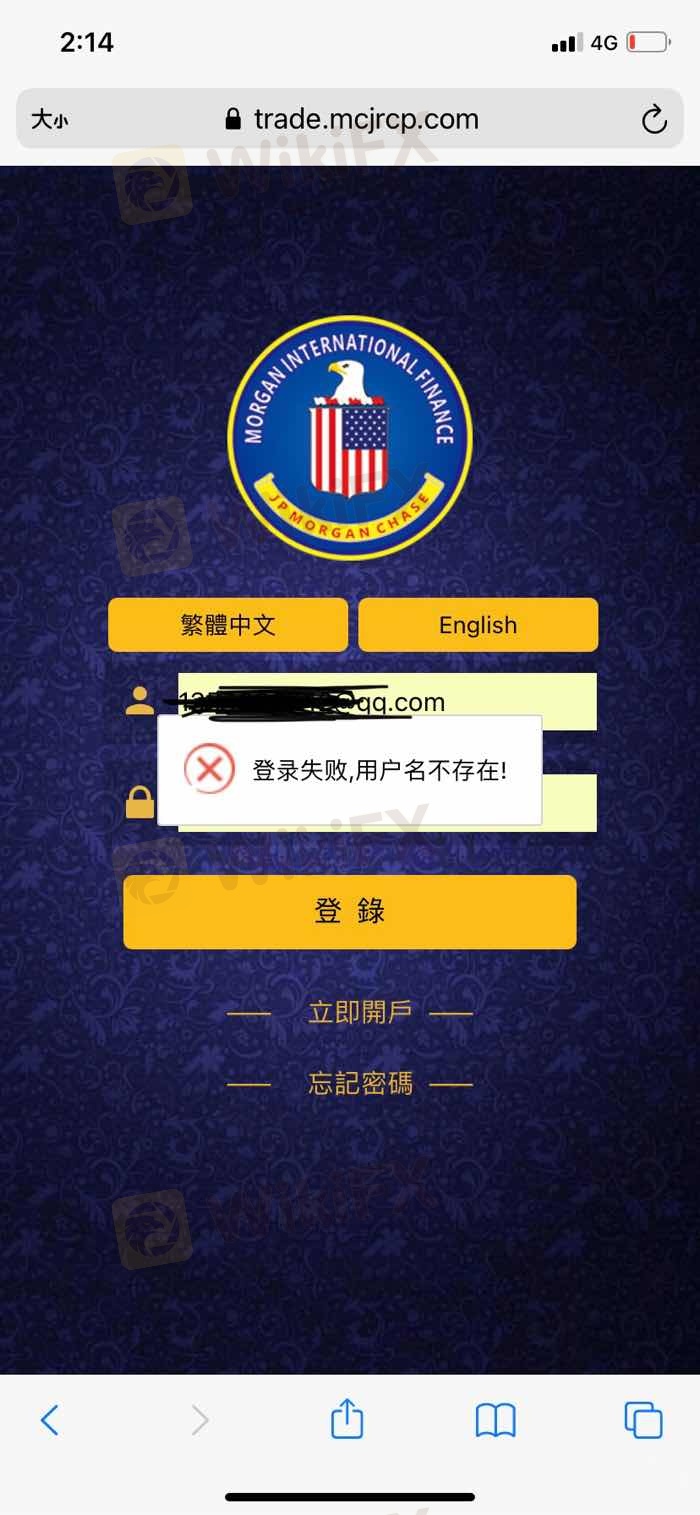
Task: Open the text size 大小 menu
Action: coord(50,120)
